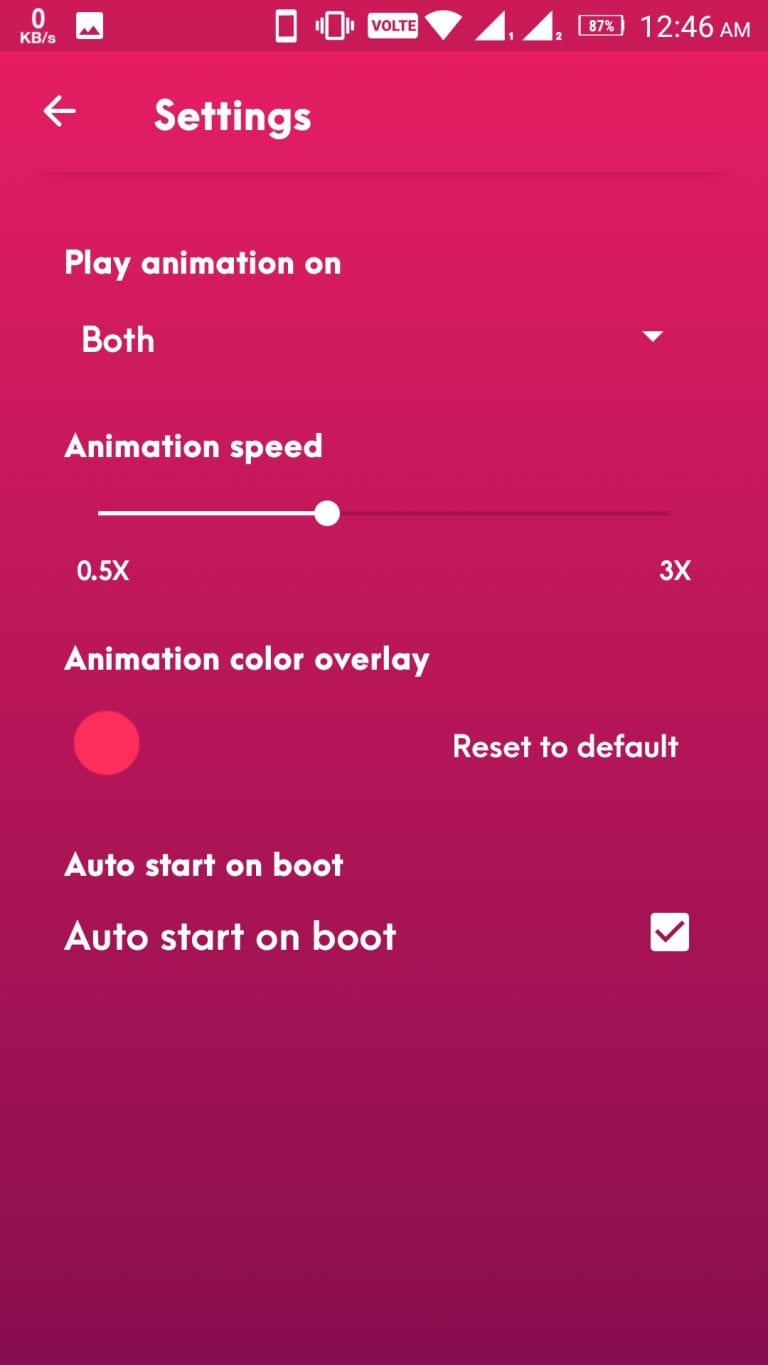Tap the Animation speed slider track

[384, 514]
